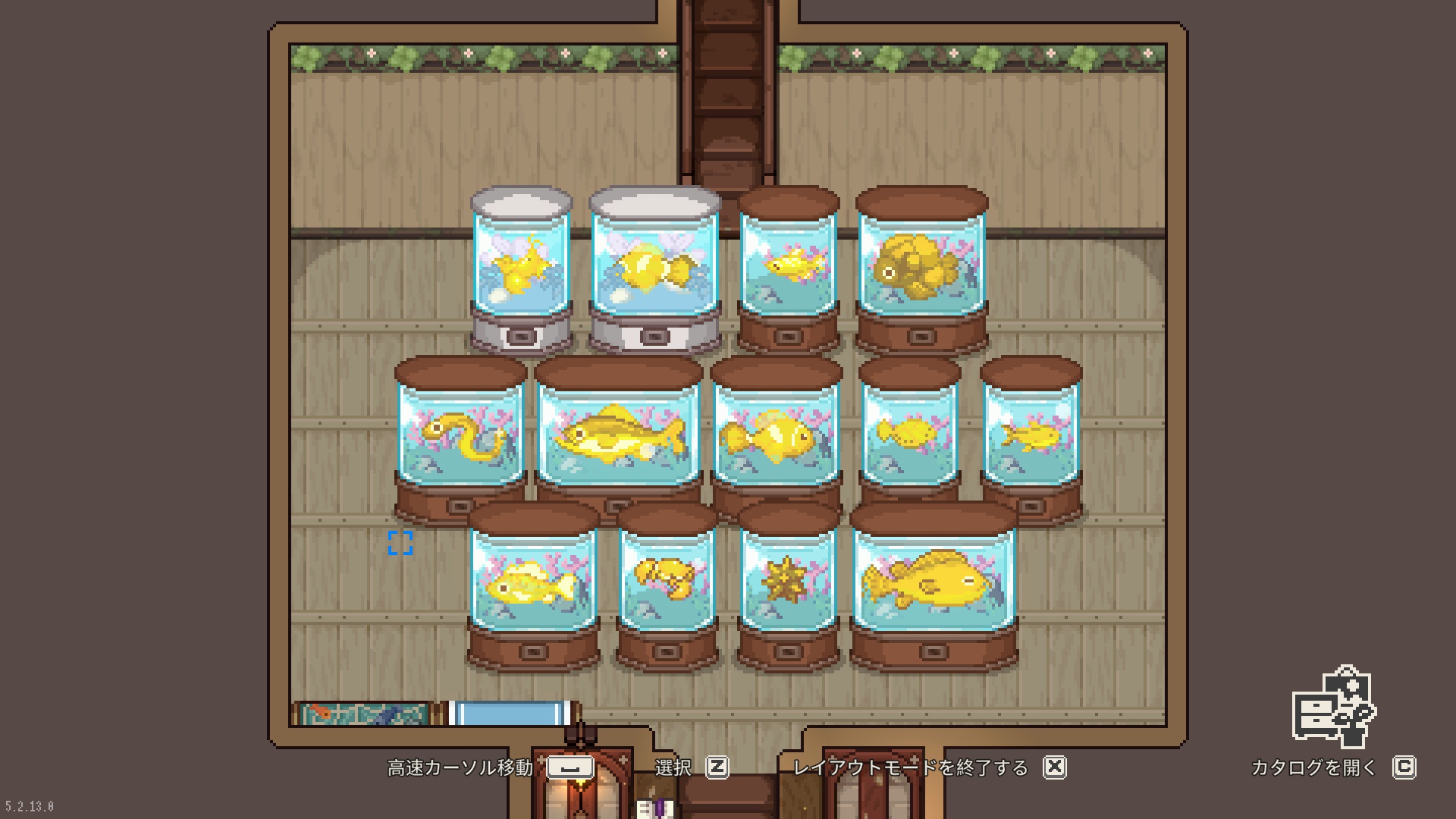Exit layout mode via the X prompt
The image size is (1456, 819).
click(x=1054, y=767)
